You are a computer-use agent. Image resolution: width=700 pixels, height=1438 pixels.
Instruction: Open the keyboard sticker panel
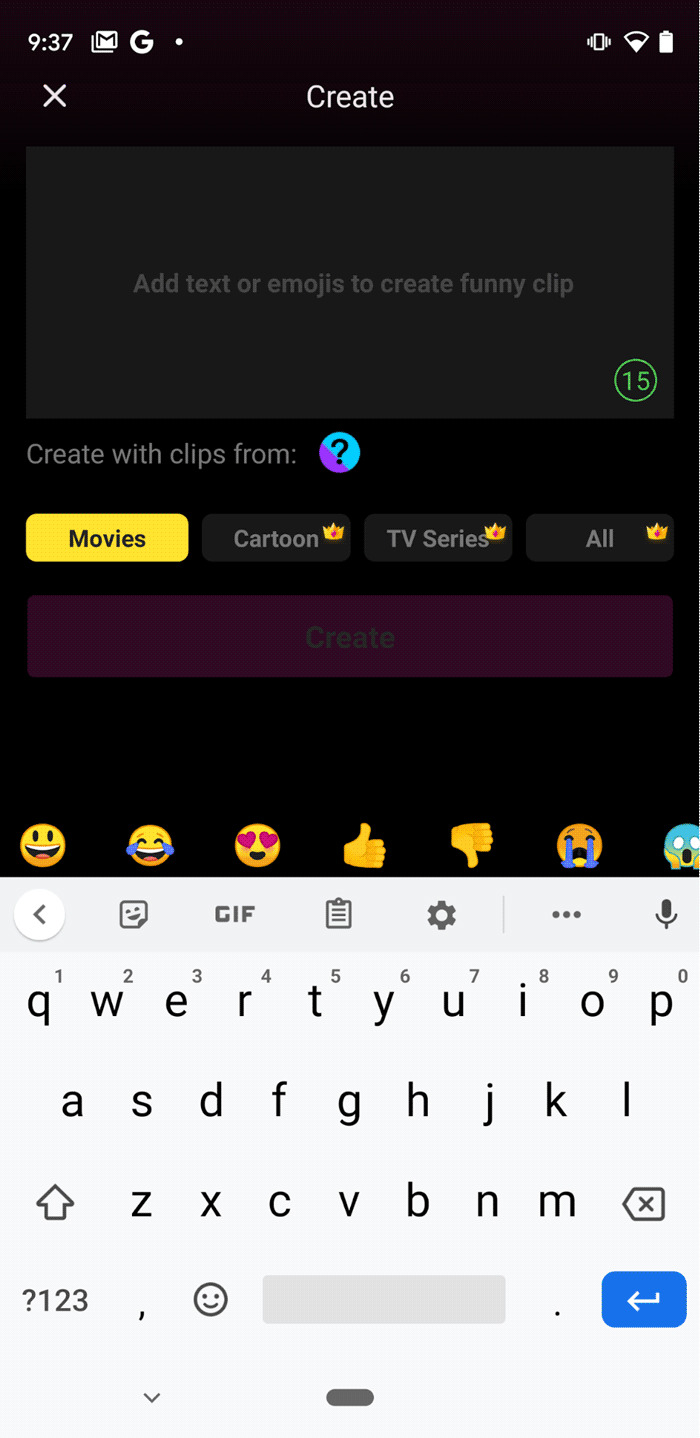(x=134, y=914)
